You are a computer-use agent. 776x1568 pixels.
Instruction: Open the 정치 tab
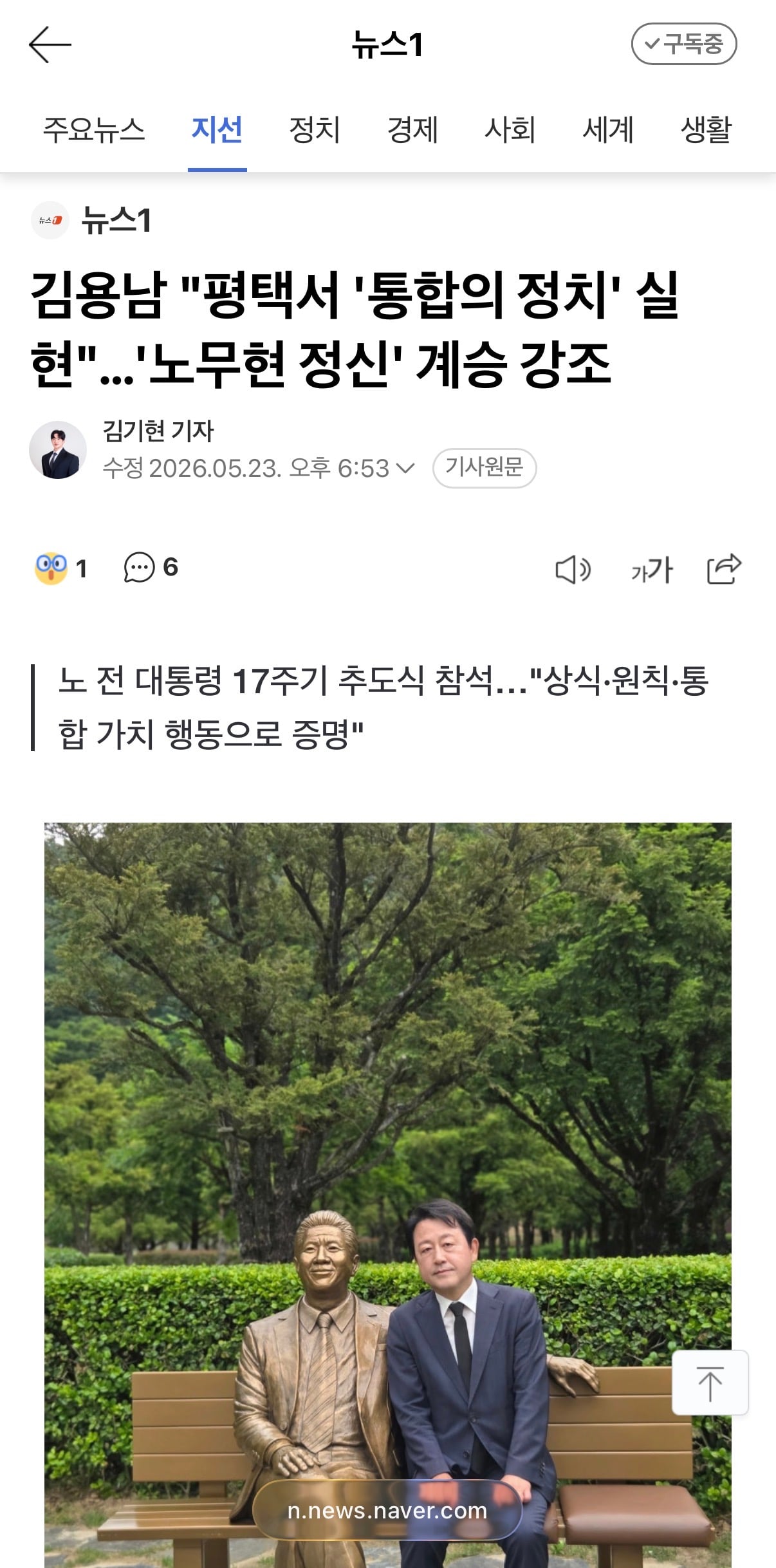[x=315, y=129]
